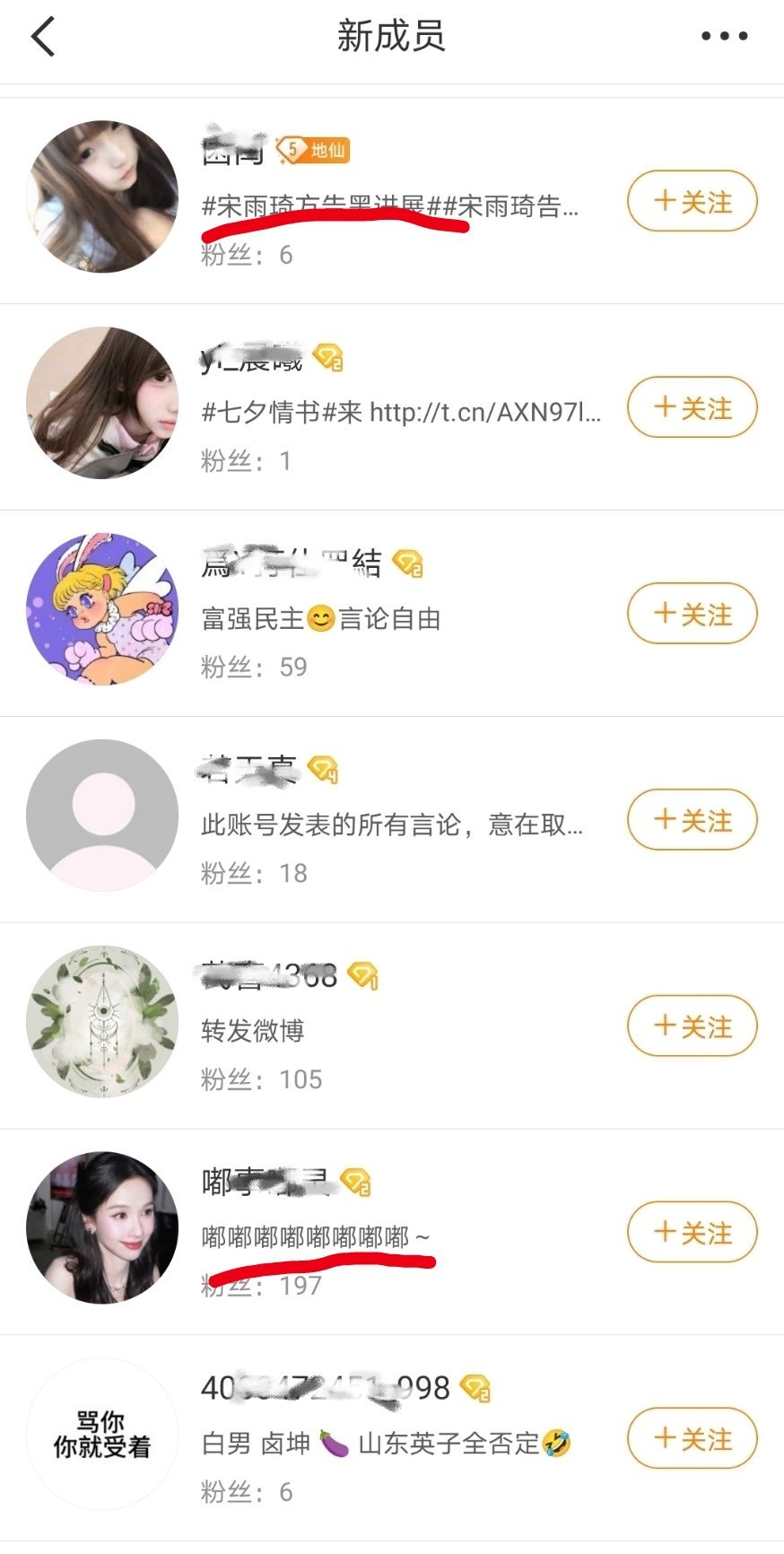Follow the member with 105 fans
The image size is (784, 1554).
[x=693, y=1026]
